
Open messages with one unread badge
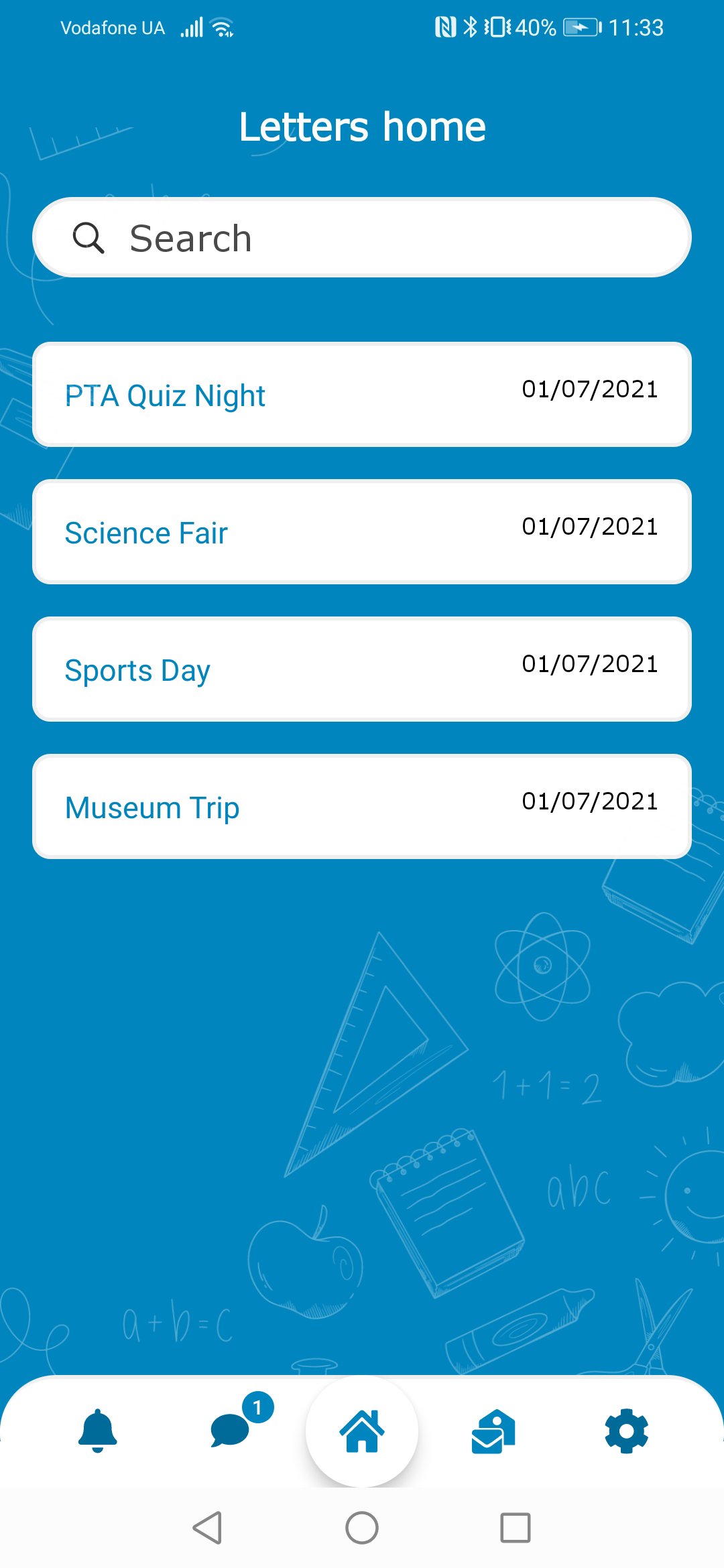click(231, 1429)
